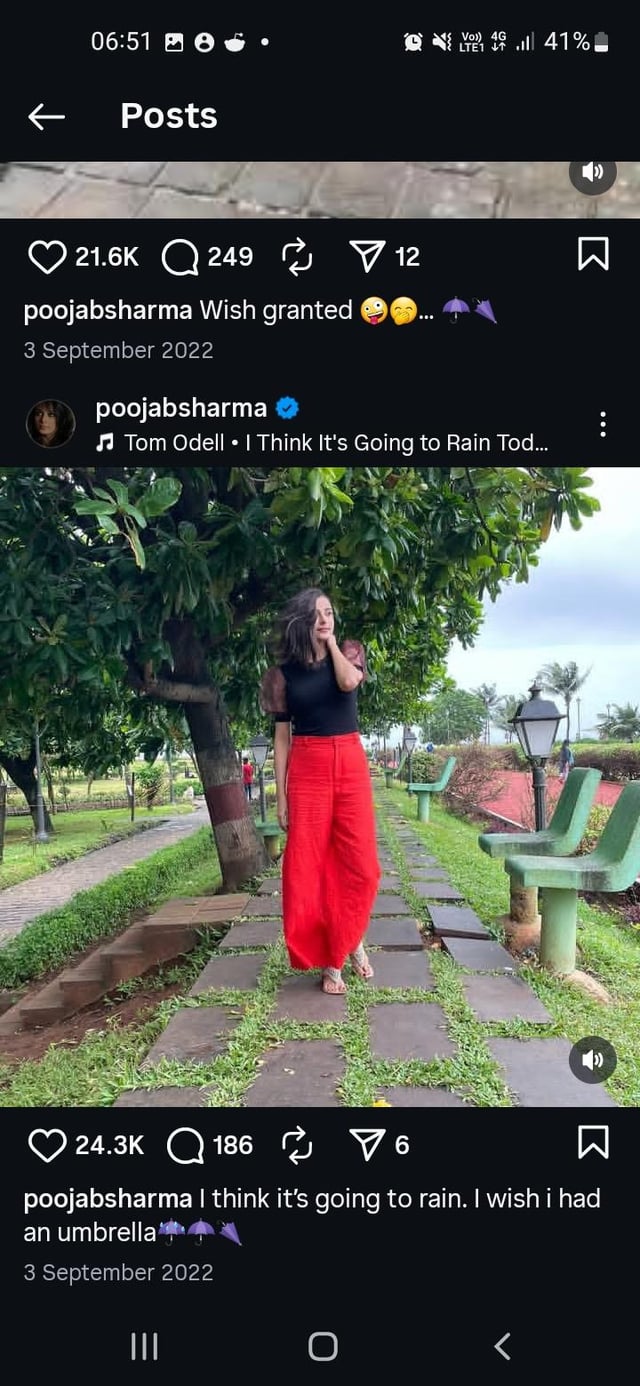
Task: Open comments on the "Wish granted" post
Action: [x=180, y=257]
